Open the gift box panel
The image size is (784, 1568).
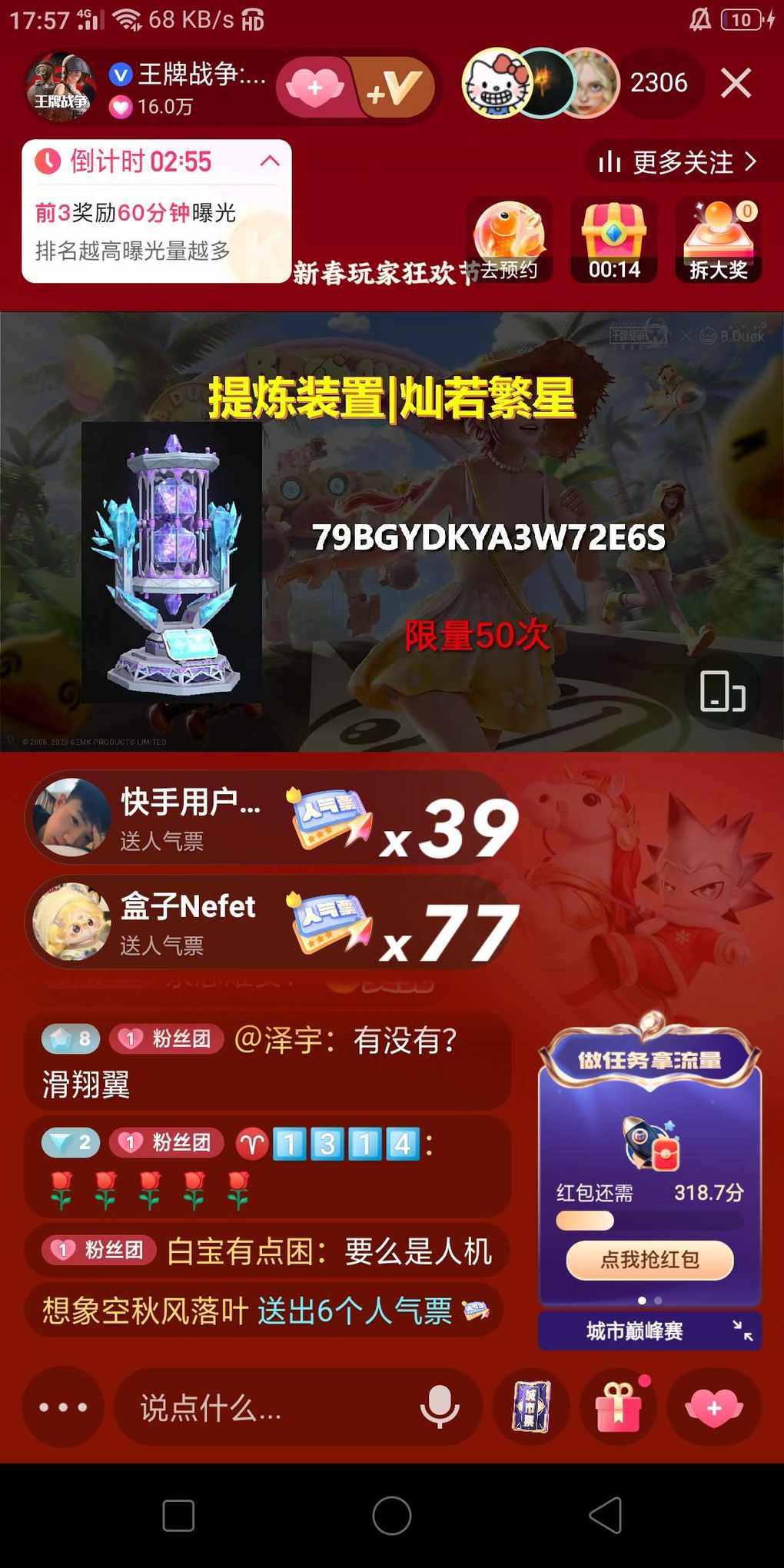(x=619, y=1407)
